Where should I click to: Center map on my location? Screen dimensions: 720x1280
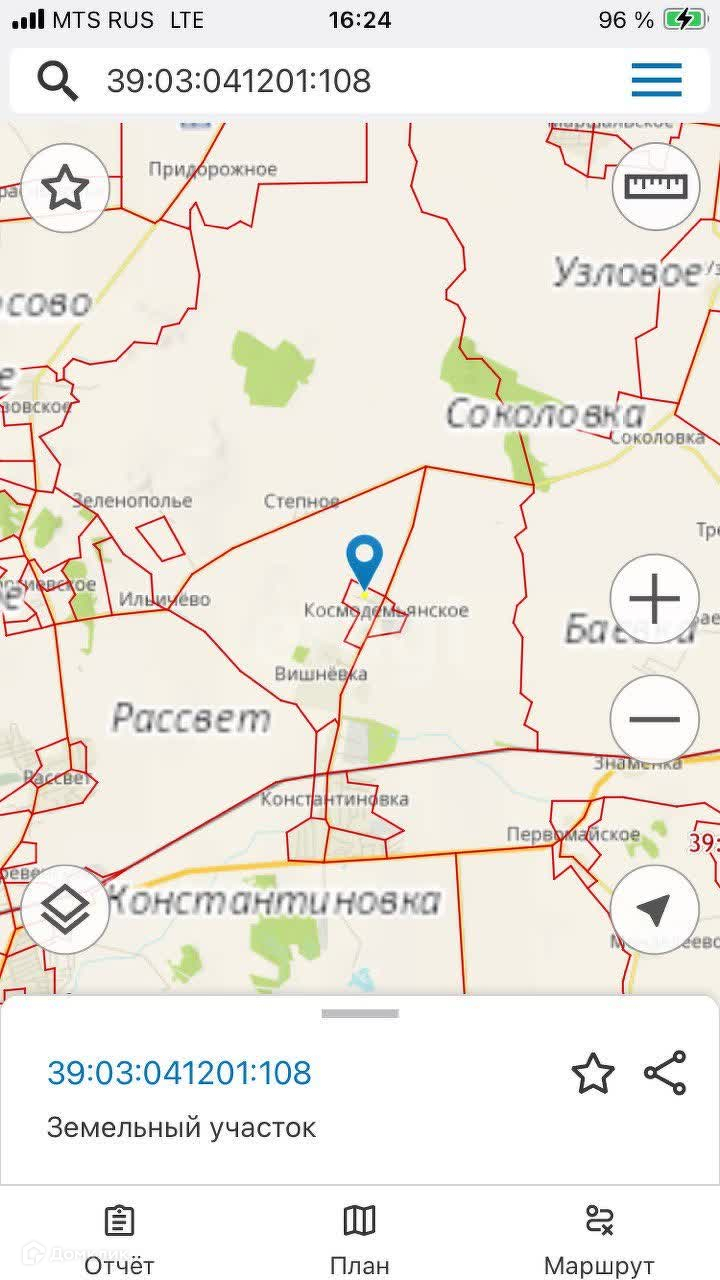655,909
